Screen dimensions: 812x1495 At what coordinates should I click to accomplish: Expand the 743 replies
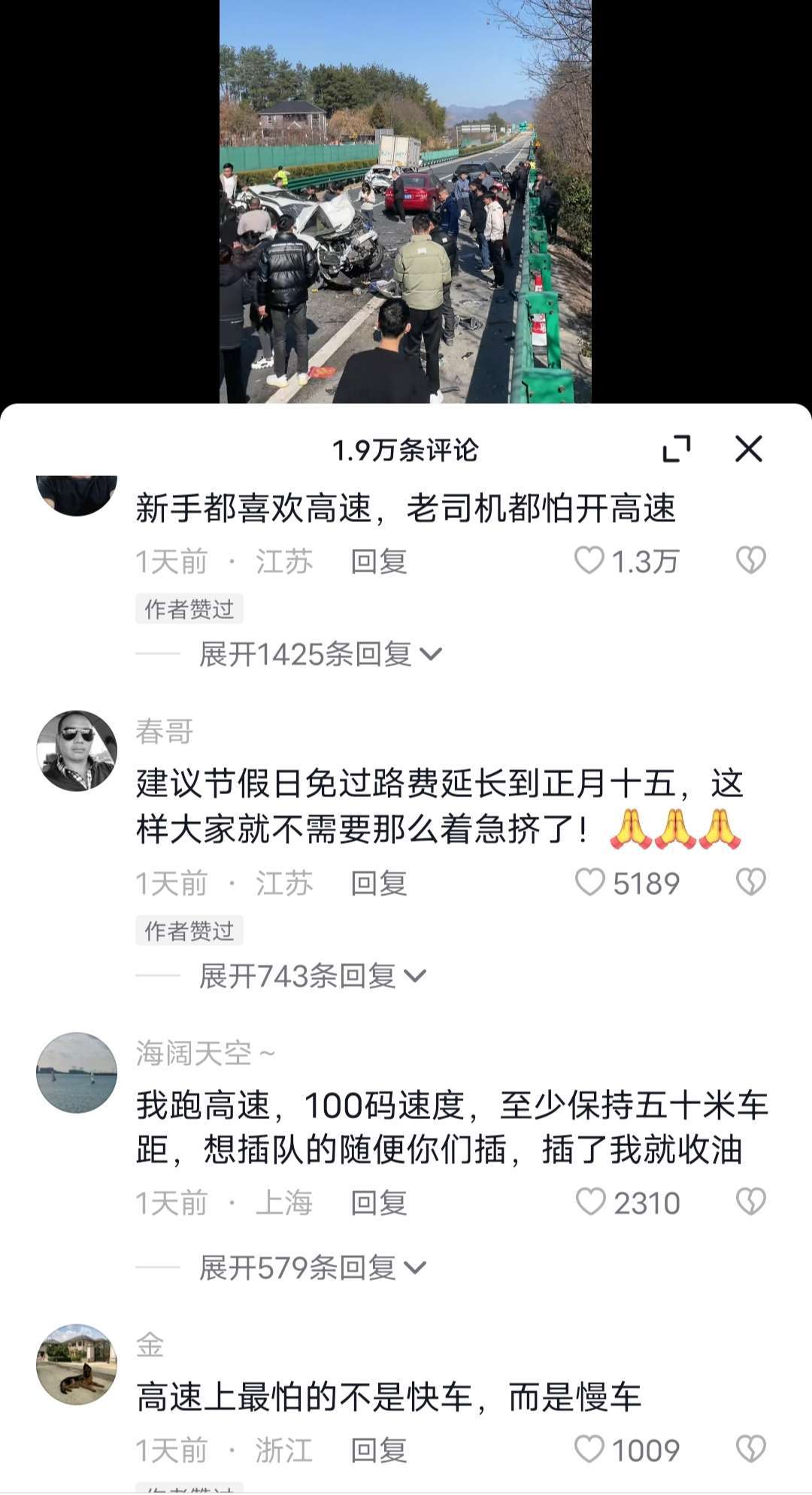coord(312,976)
